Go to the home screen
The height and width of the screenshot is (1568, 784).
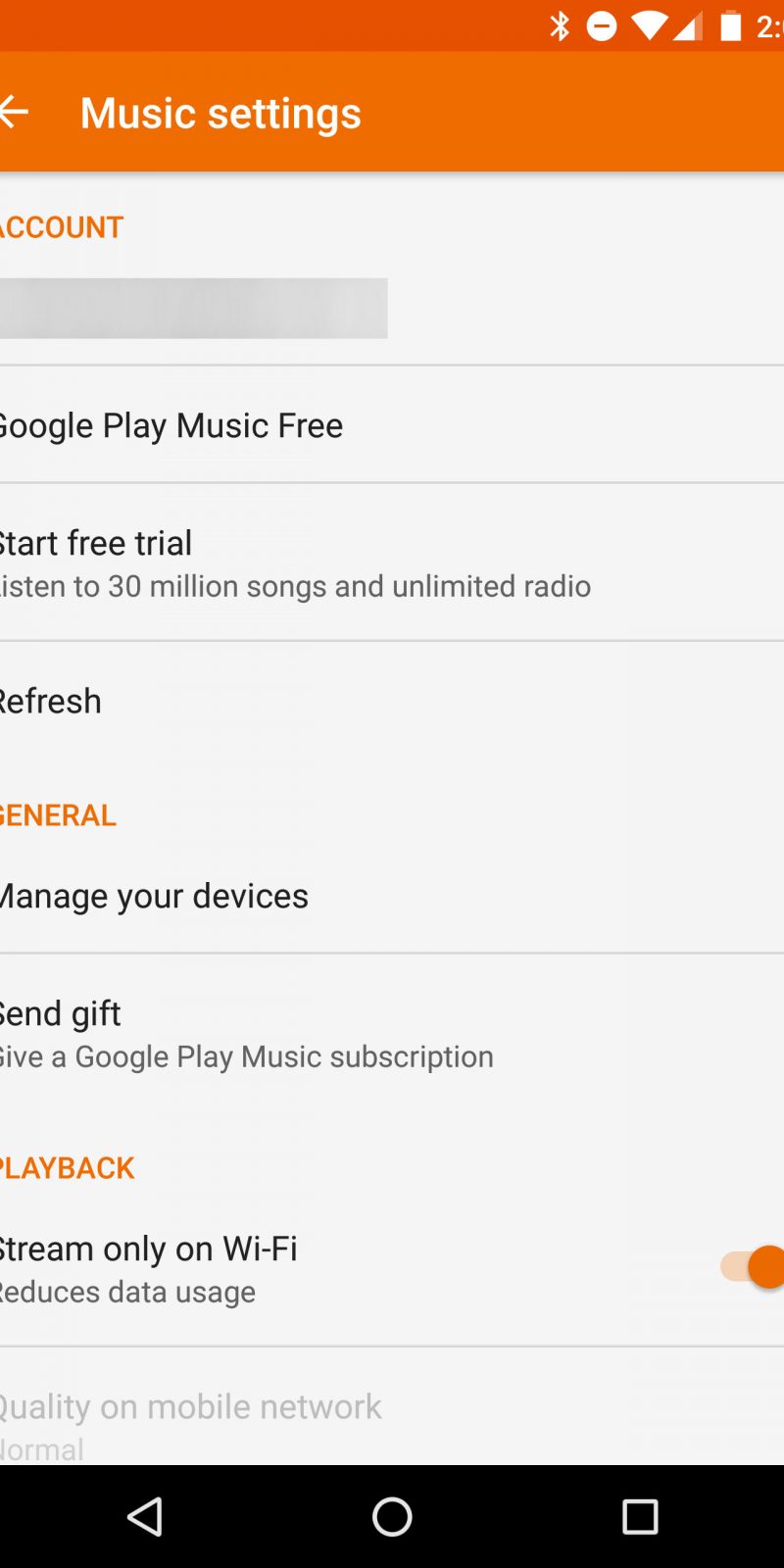pos(392,1517)
